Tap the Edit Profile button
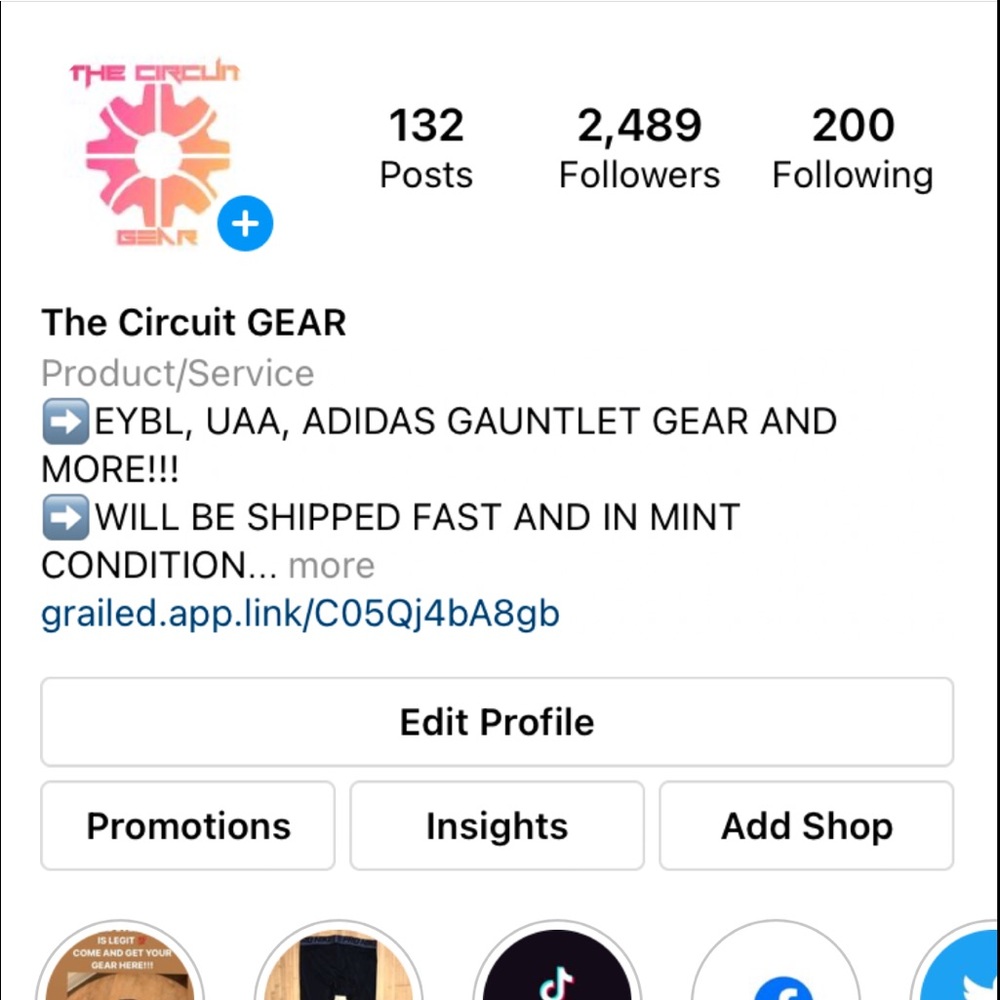Viewport: 1000px width, 1000px height. [497, 722]
